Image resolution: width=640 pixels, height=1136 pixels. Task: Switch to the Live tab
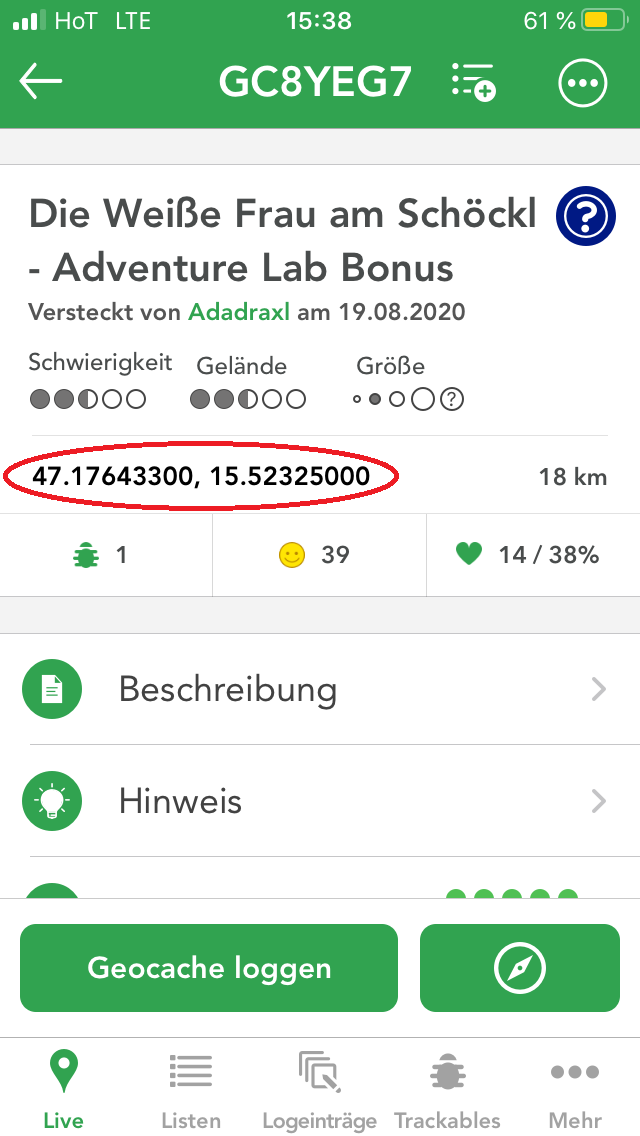(x=64, y=1089)
